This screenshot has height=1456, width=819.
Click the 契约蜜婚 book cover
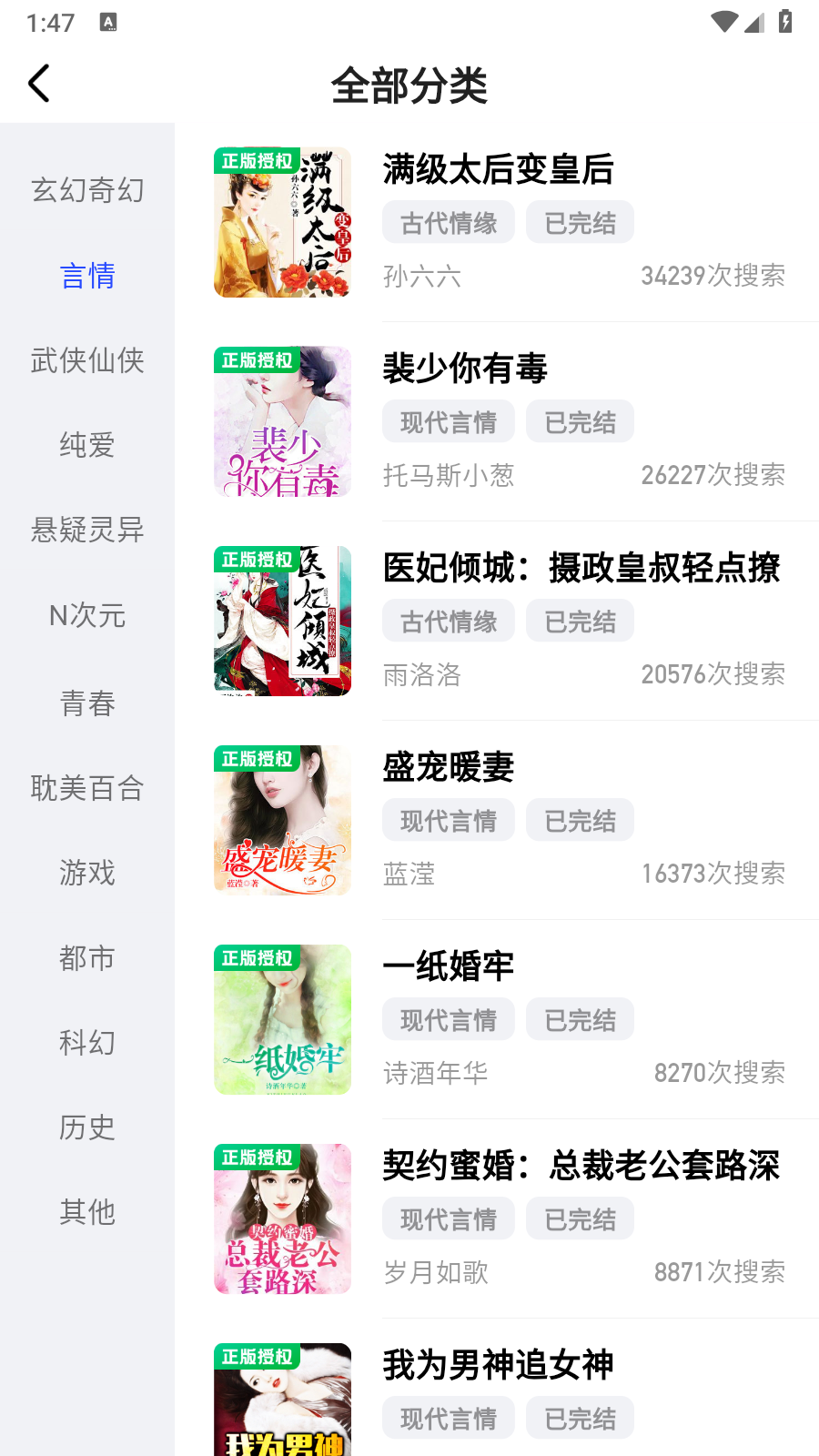click(x=282, y=1218)
